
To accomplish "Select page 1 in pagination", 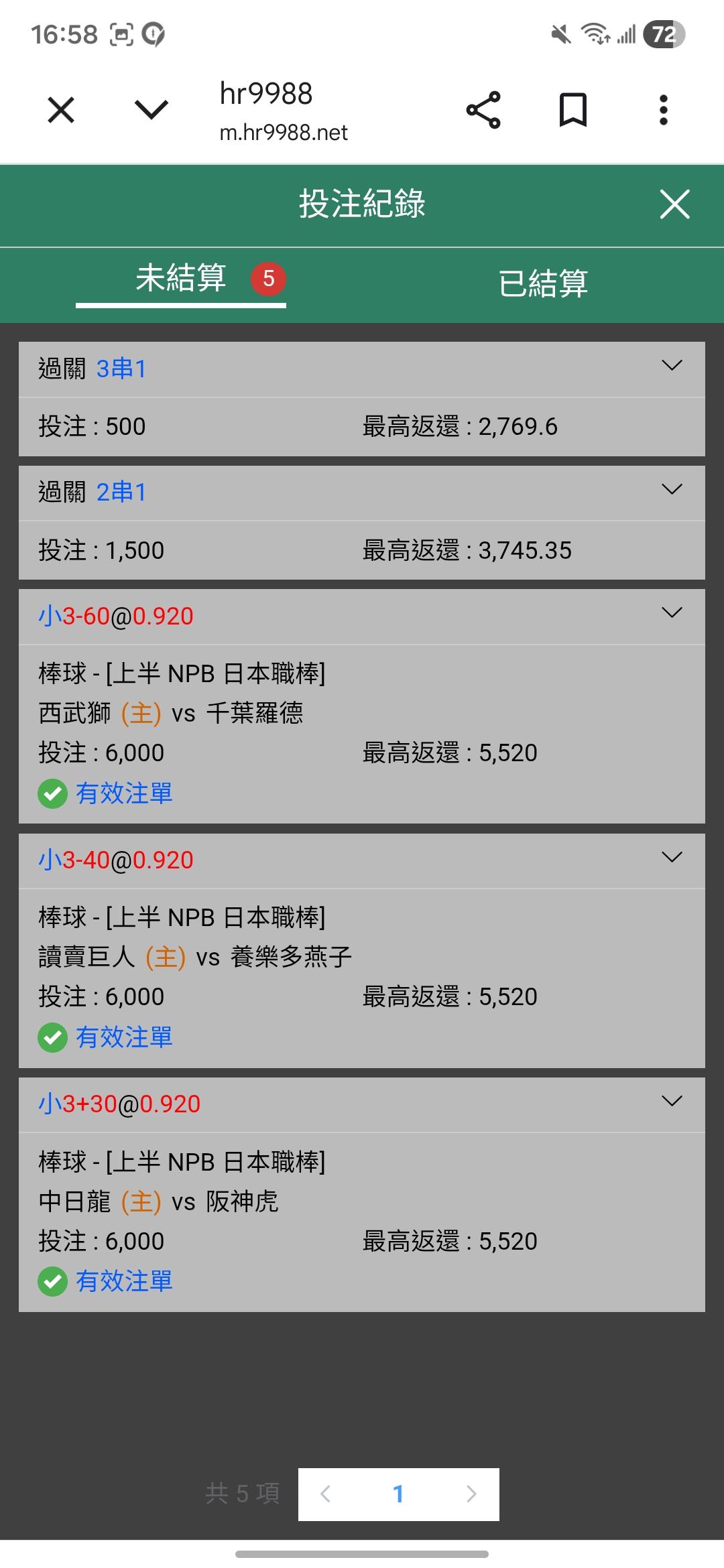I will click(398, 1494).
